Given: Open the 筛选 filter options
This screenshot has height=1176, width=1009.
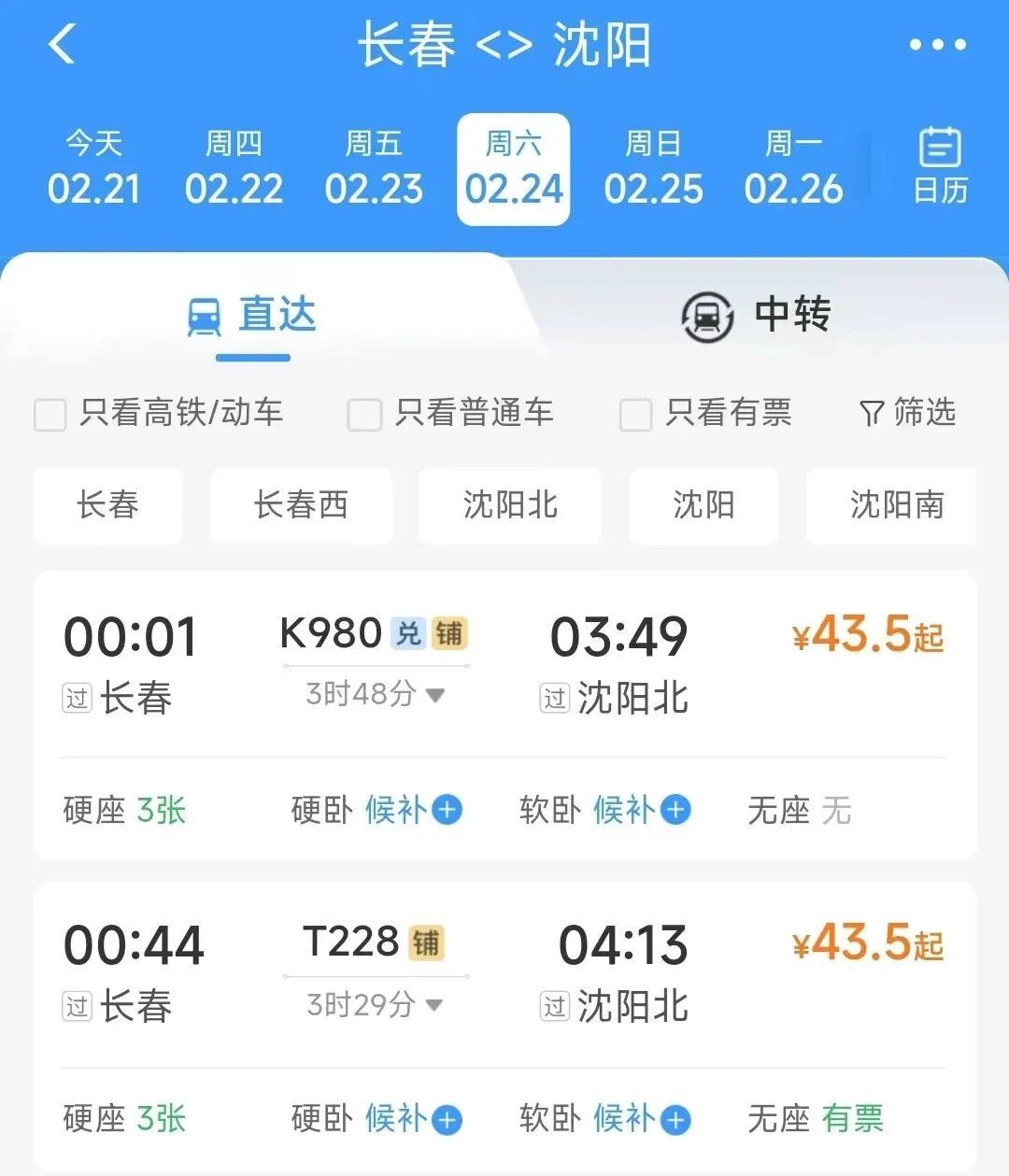Looking at the screenshot, I should coord(907,412).
